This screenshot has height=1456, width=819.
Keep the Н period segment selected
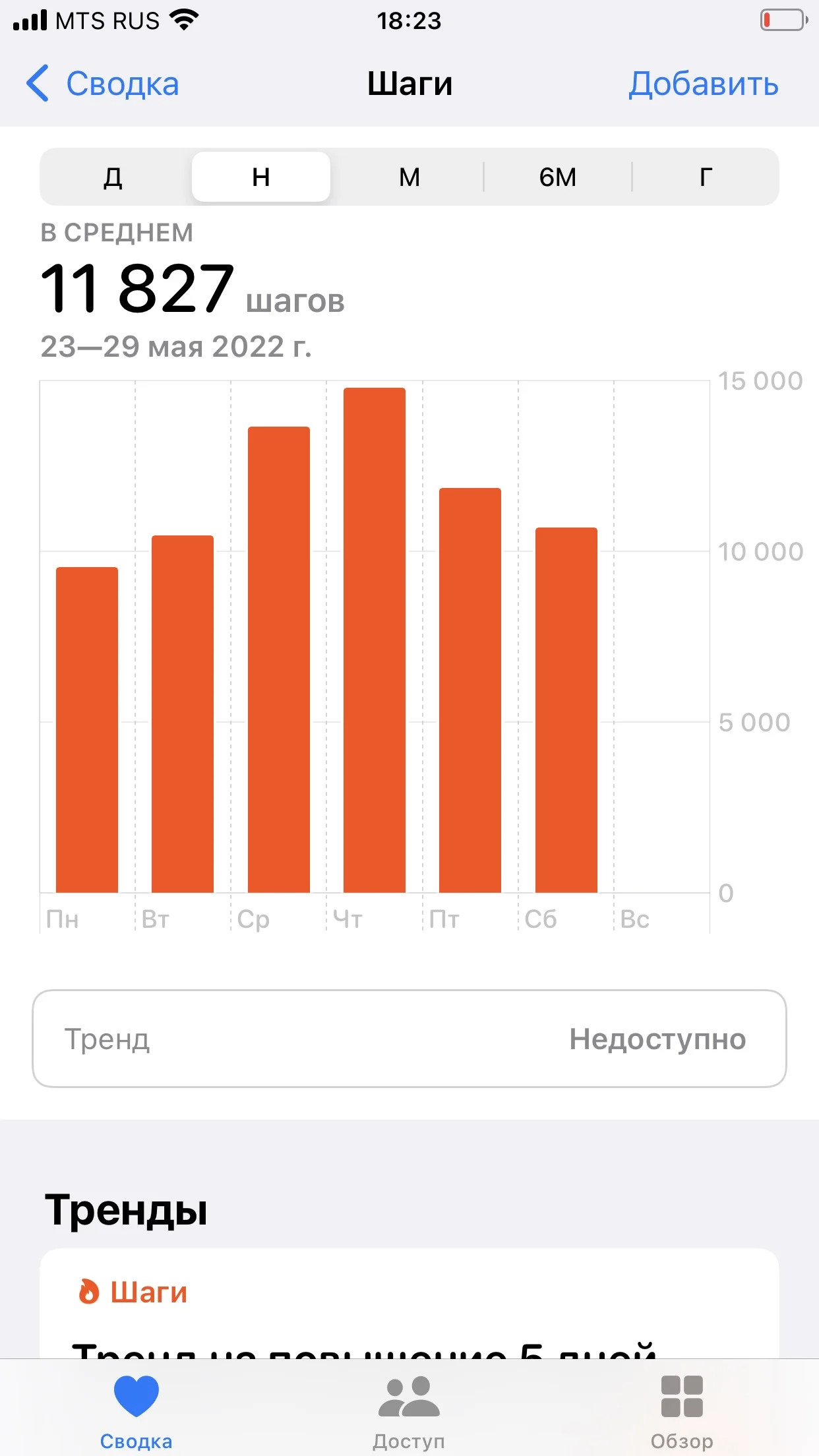[260, 177]
